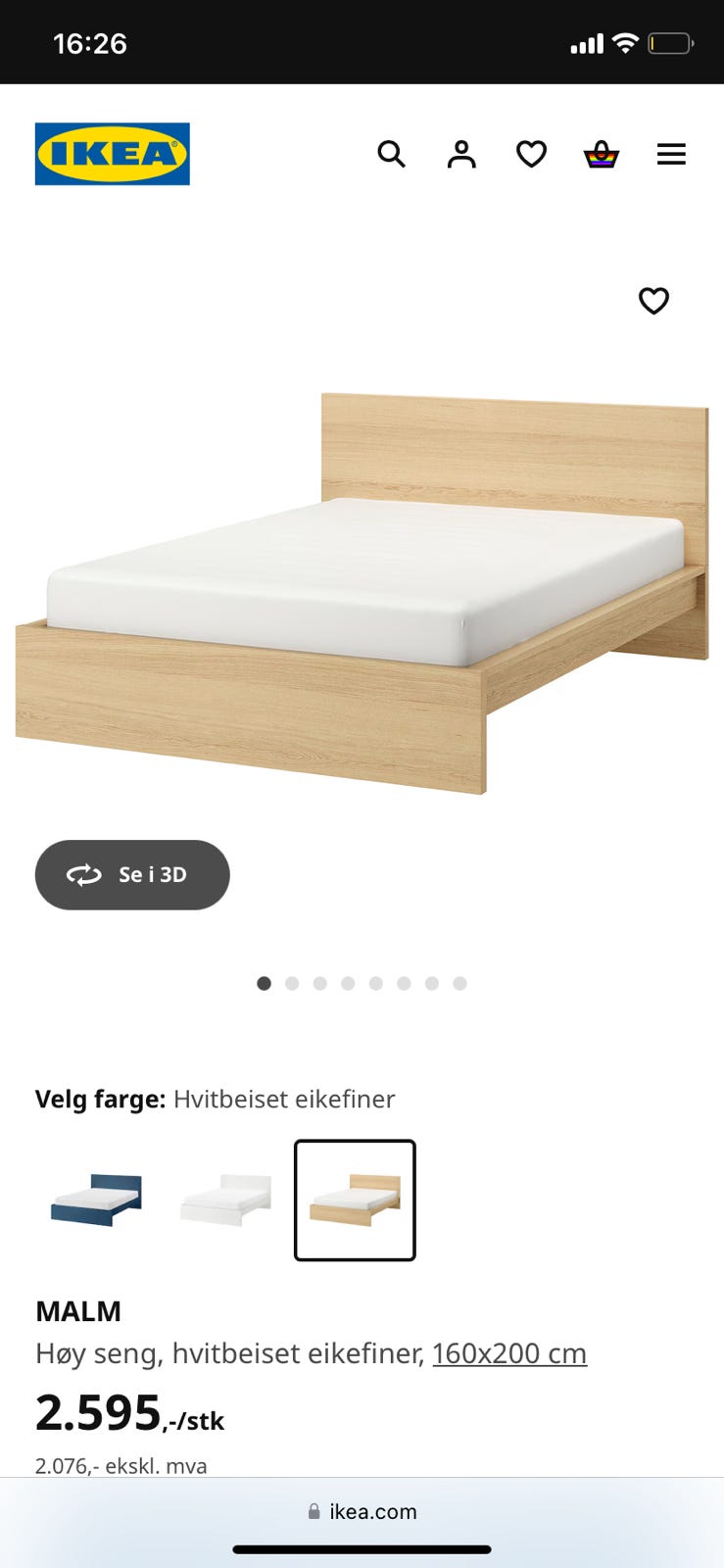
Task: Click the first carousel dot
Action: (264, 983)
